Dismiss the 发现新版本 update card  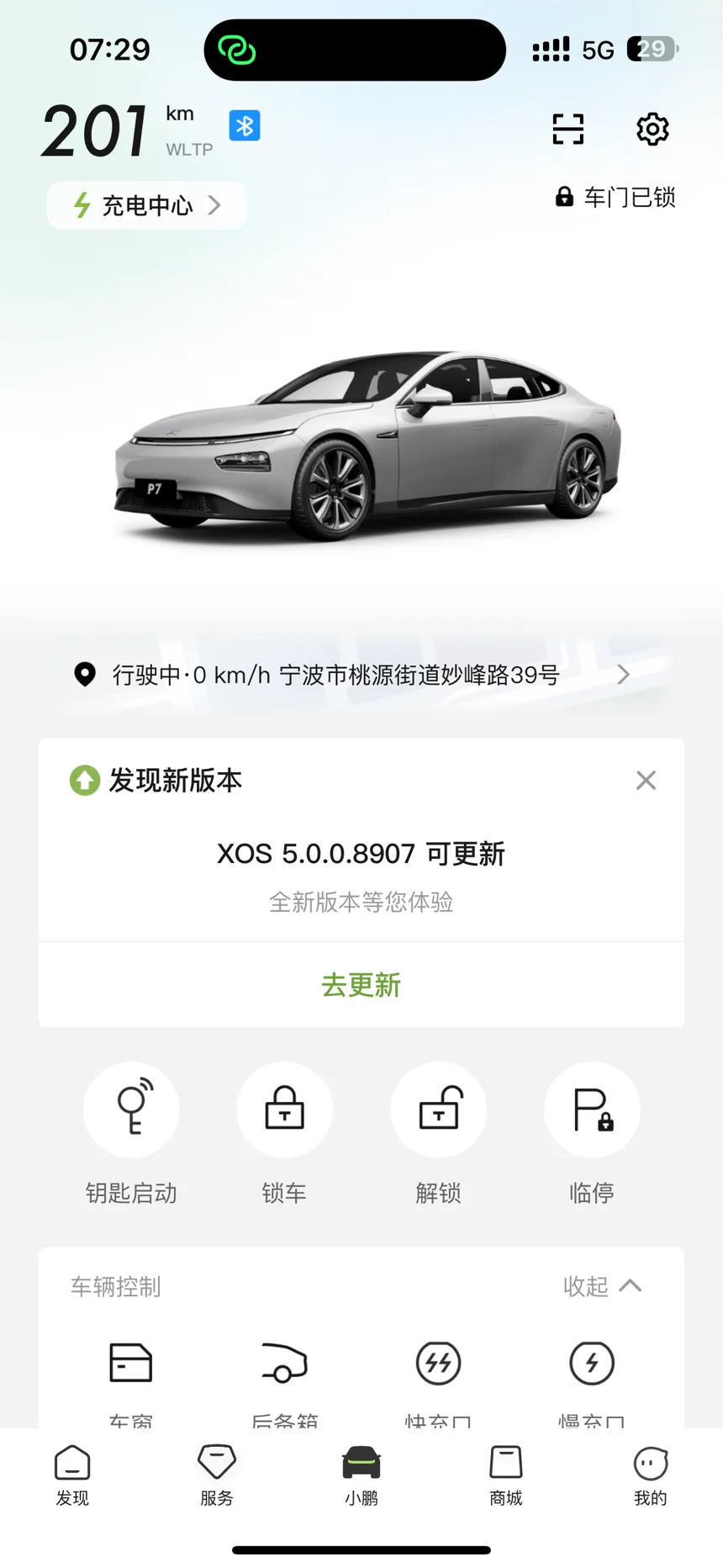tap(646, 781)
